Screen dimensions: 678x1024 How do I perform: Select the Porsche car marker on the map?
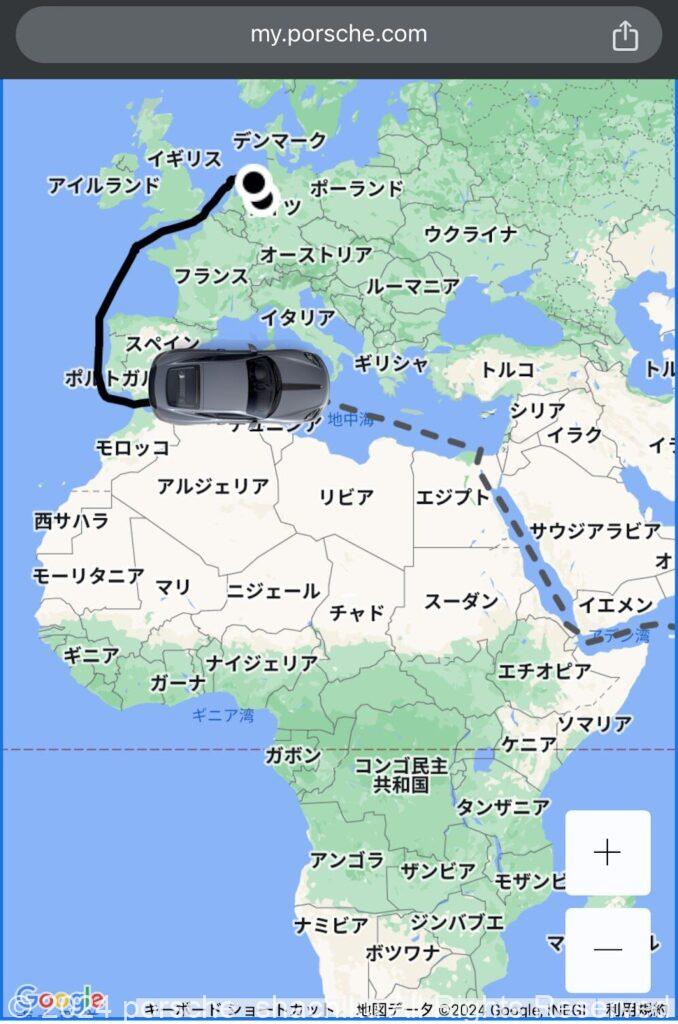point(238,383)
